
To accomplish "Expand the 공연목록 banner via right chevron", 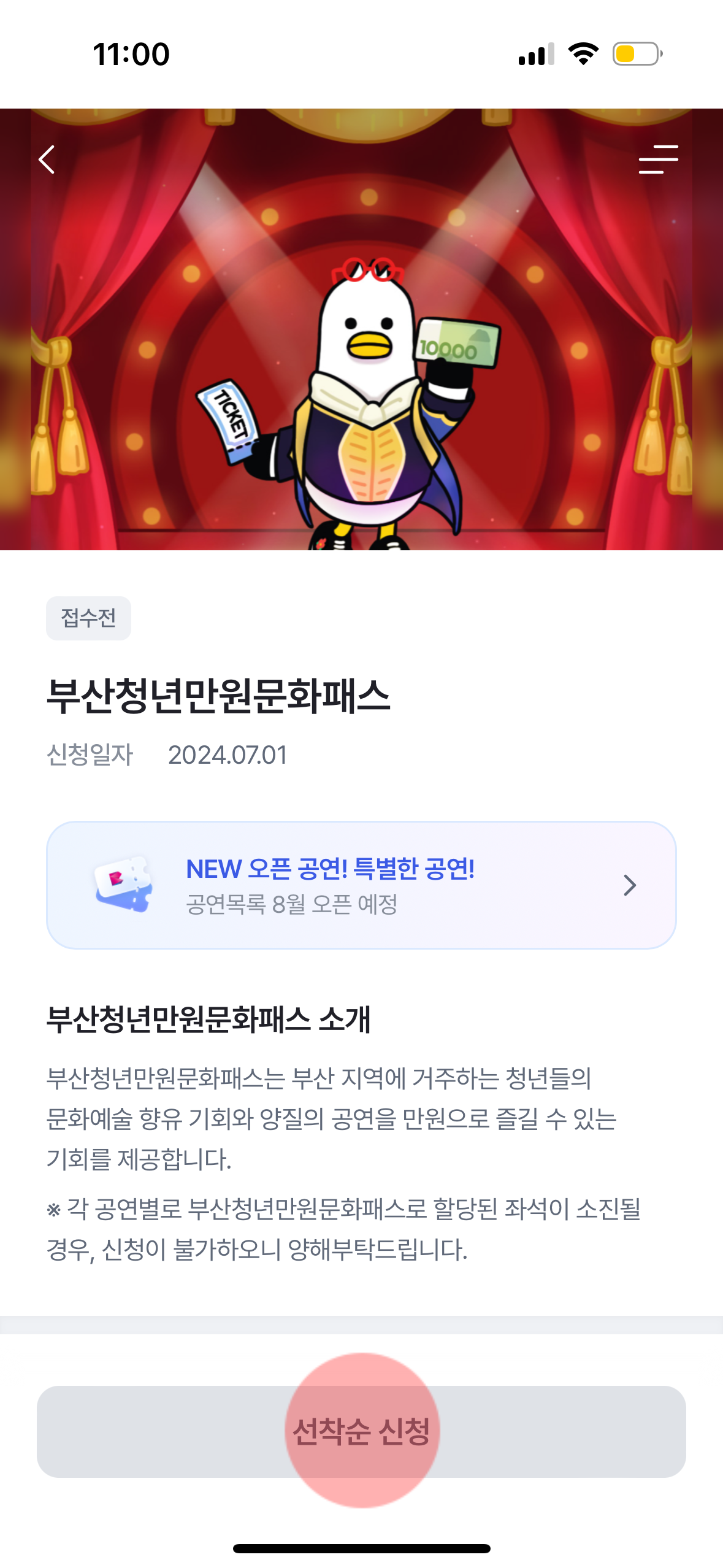I will (630, 885).
